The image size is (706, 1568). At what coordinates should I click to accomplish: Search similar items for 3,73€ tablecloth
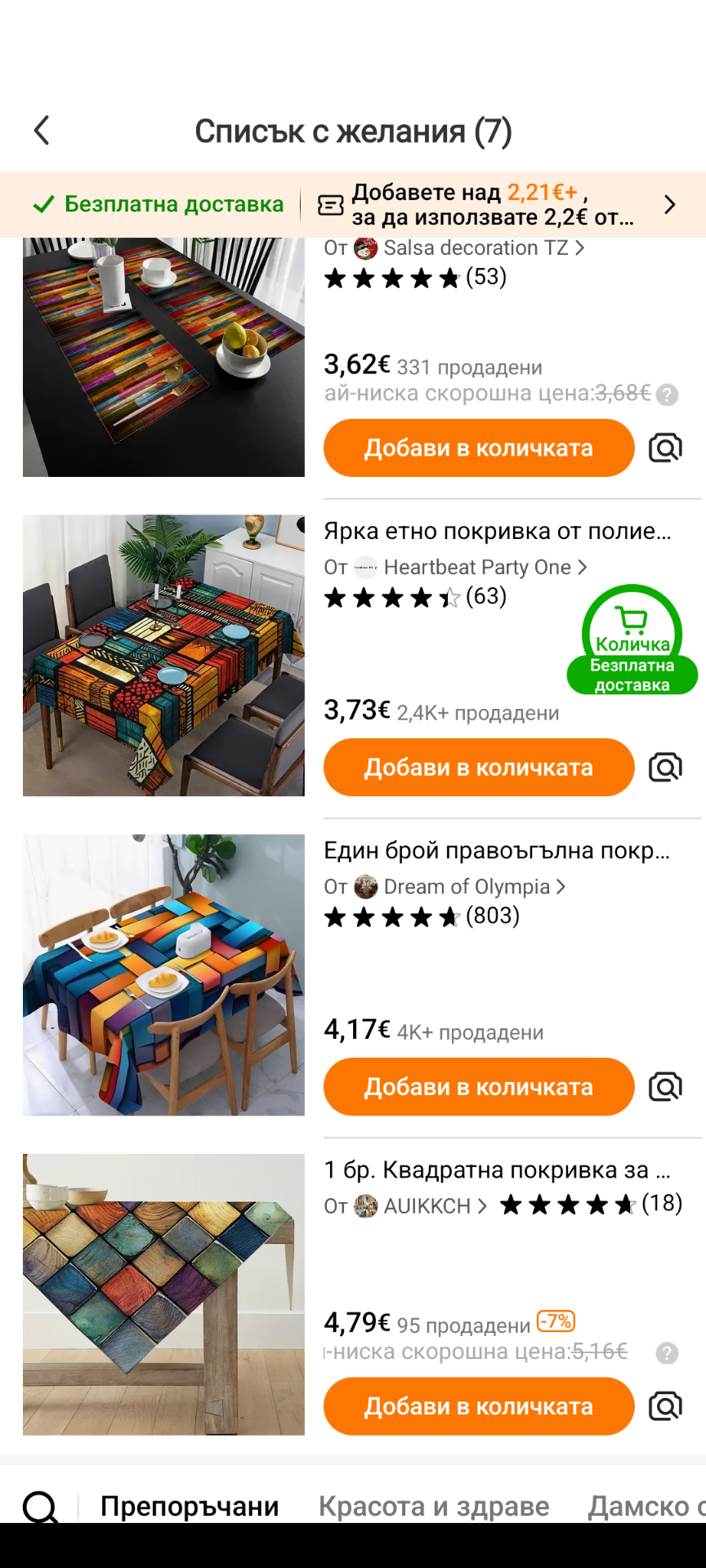tap(665, 768)
